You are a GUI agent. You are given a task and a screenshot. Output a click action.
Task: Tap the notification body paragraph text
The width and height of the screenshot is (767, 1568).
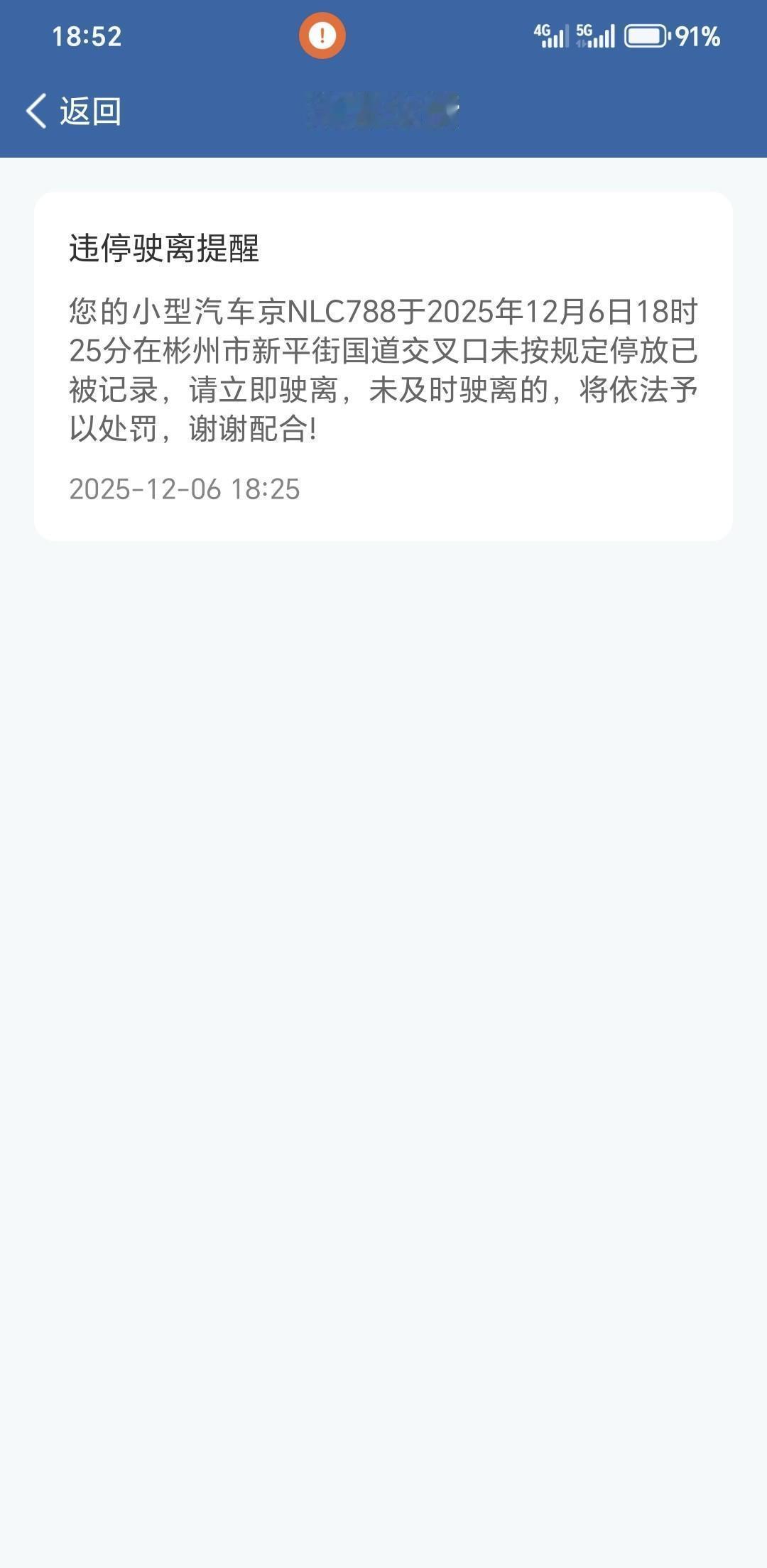point(383,367)
